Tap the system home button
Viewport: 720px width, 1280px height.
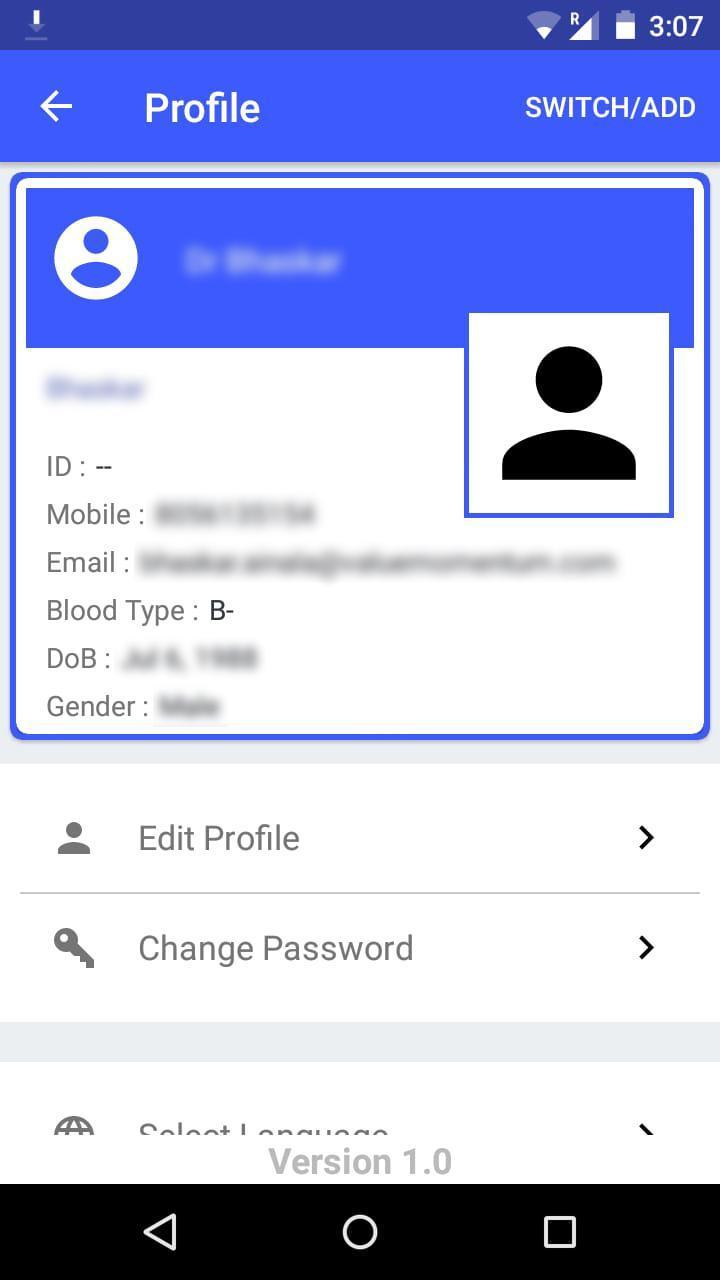[360, 1232]
